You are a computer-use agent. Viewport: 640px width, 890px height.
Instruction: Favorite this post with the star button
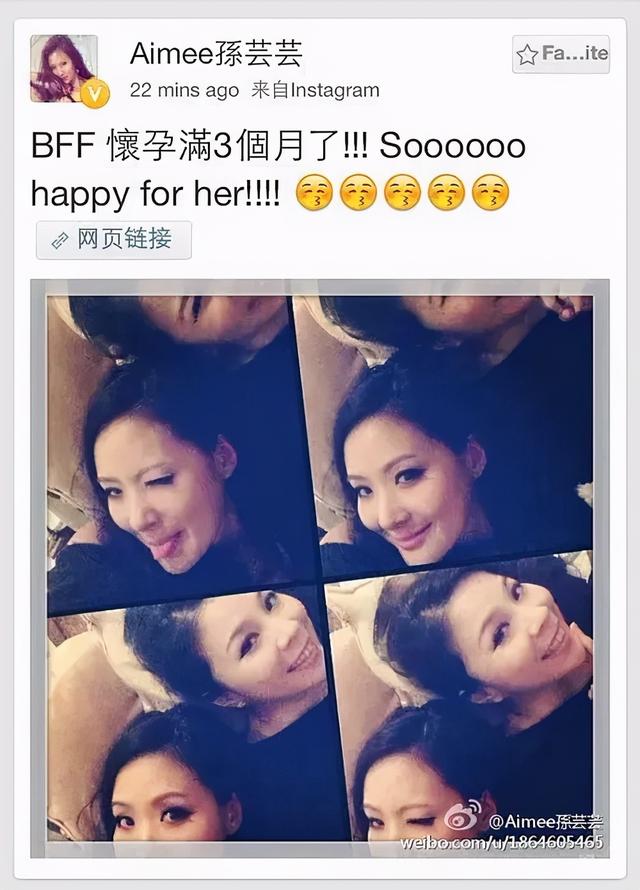click(561, 54)
